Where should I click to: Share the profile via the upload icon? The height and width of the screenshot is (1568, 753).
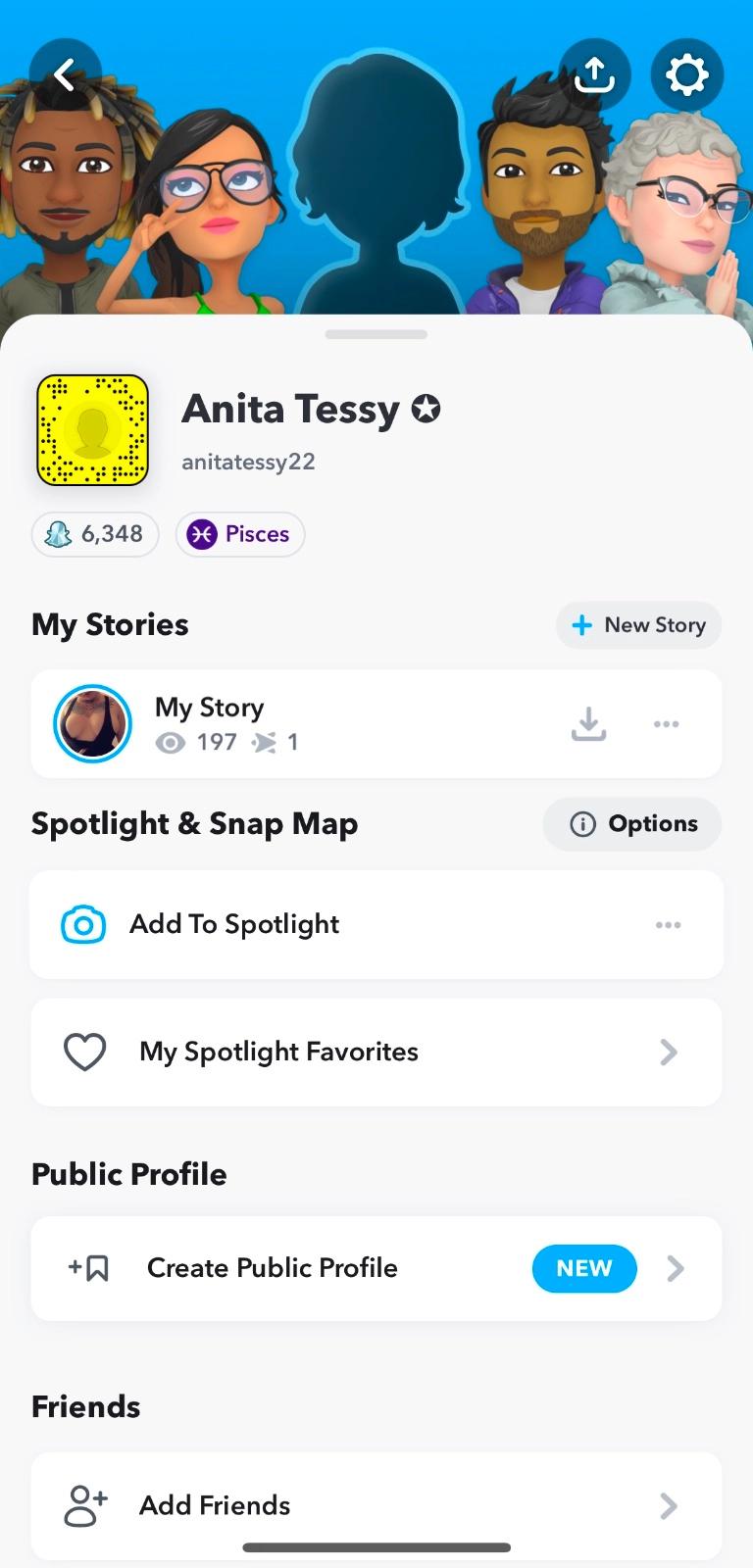(x=594, y=74)
